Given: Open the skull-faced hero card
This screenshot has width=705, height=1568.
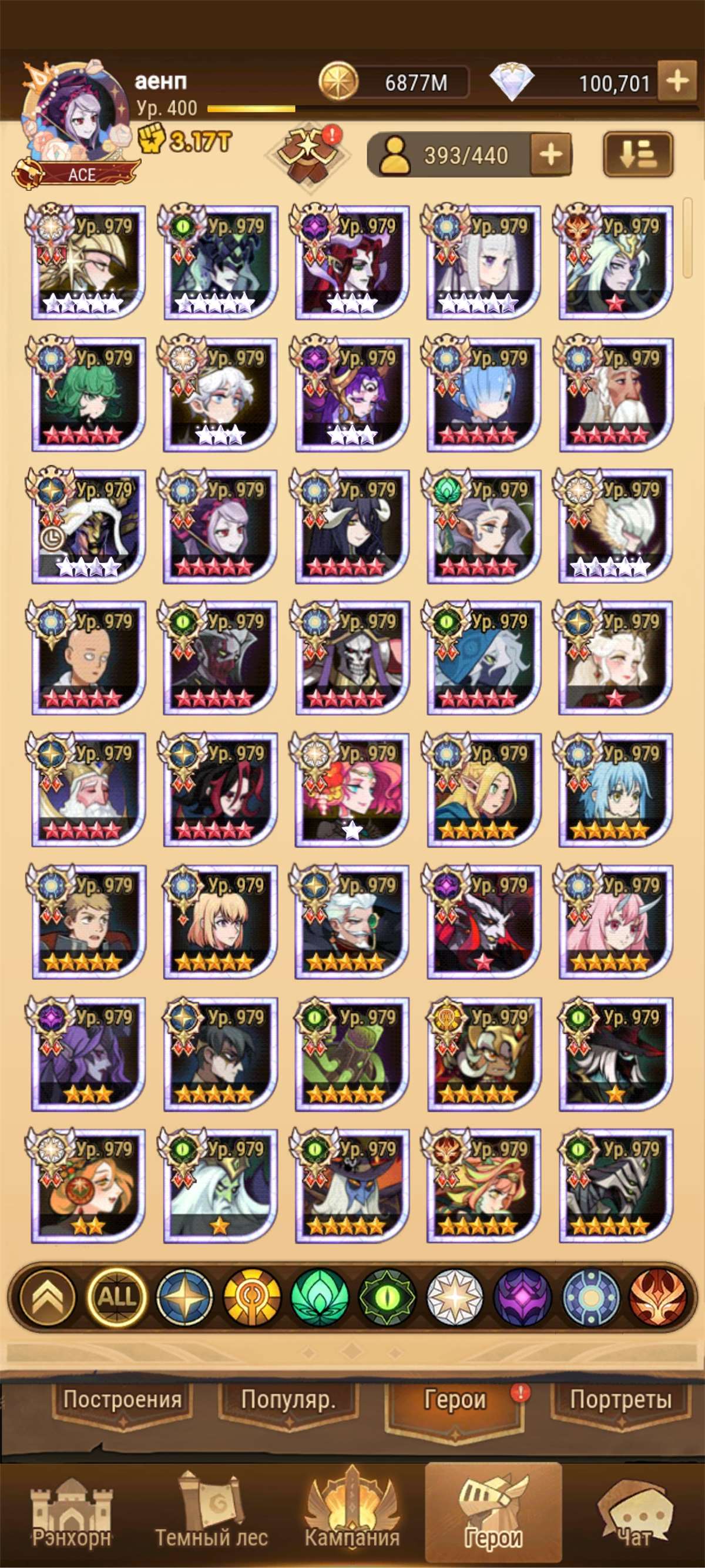Looking at the screenshot, I should (352, 658).
